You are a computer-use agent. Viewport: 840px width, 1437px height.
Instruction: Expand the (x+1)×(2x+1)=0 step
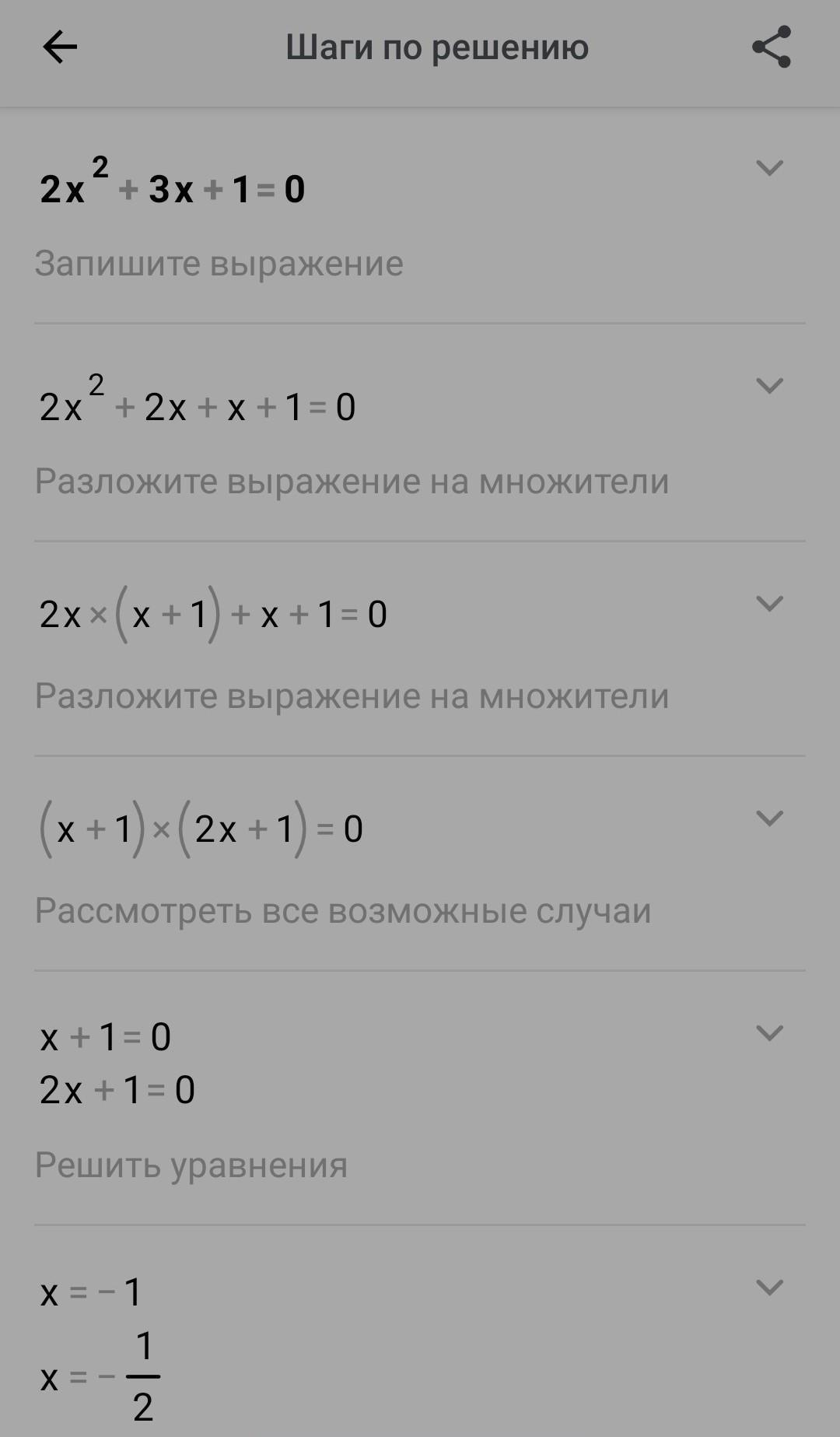click(x=769, y=818)
